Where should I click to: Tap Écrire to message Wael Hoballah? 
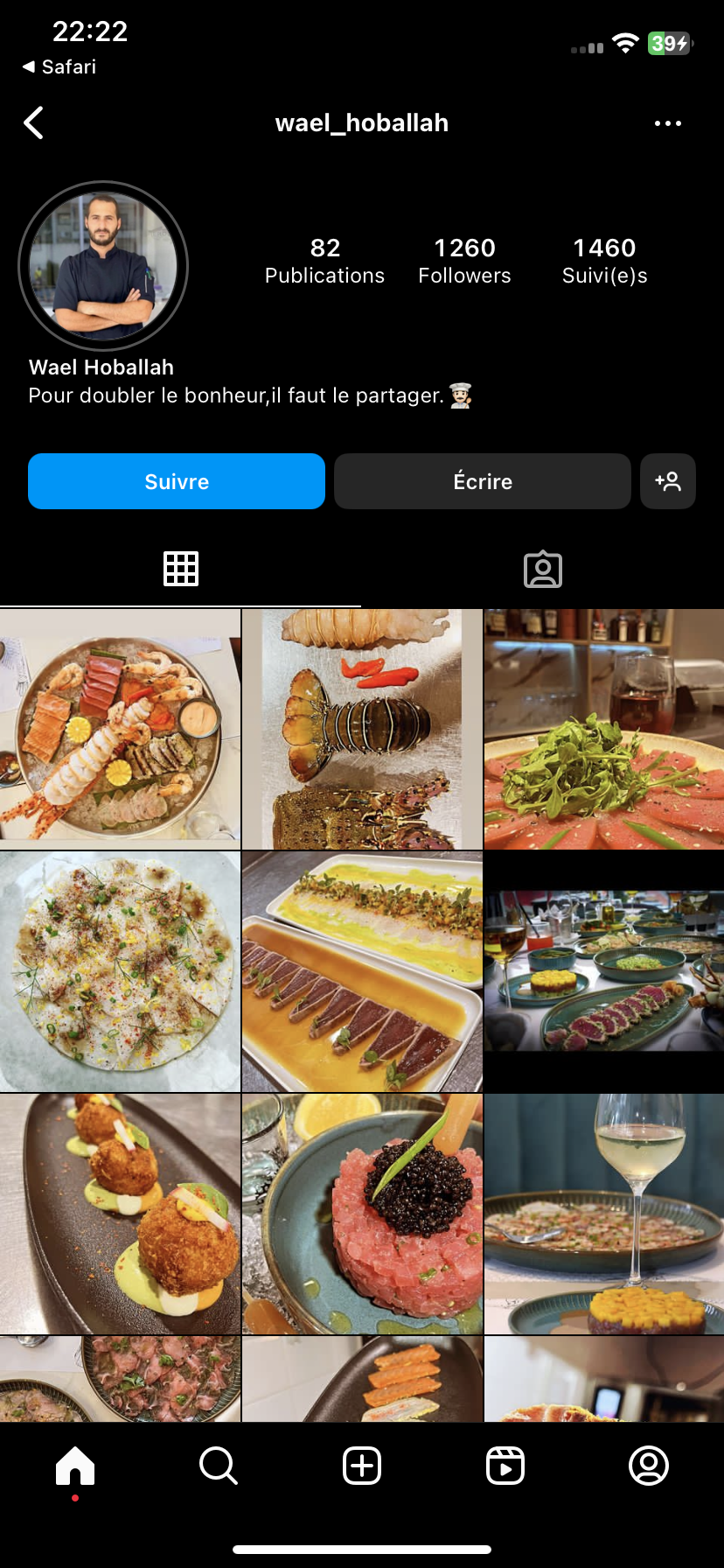(482, 481)
